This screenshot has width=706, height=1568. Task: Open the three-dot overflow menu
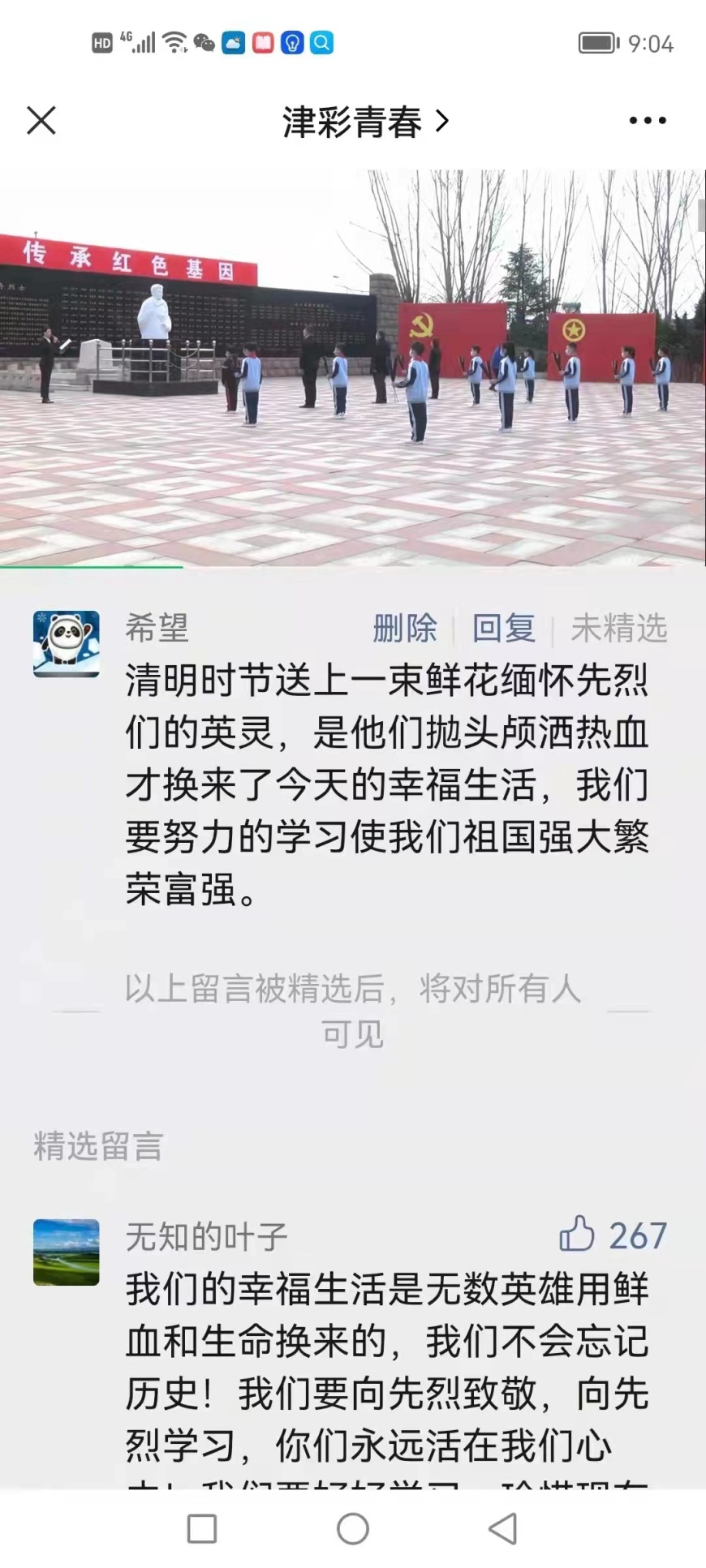[647, 121]
